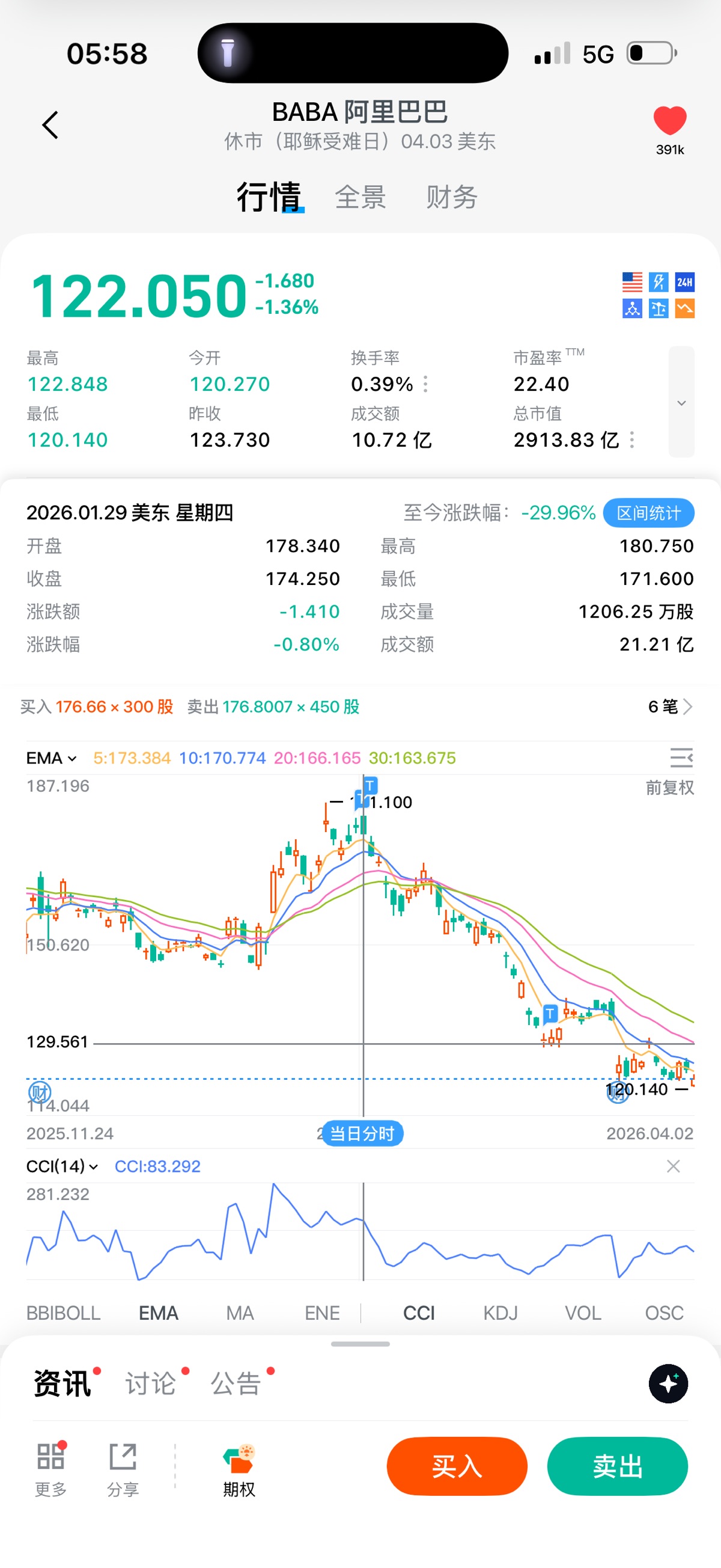
Task: Open the CCI(14) parameter dropdown
Action: [x=61, y=1166]
